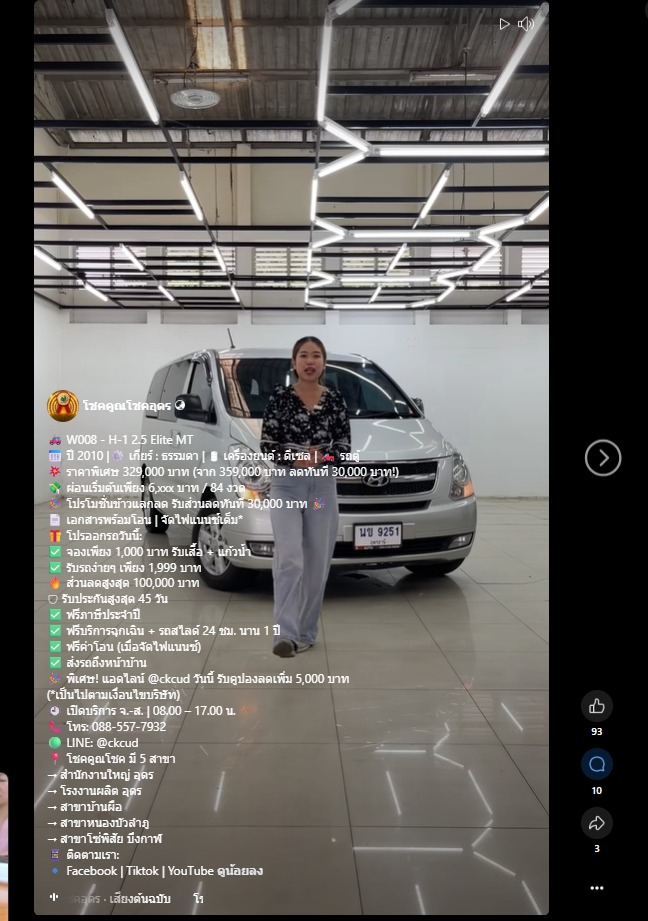Go to the next reel arrow

(603, 458)
